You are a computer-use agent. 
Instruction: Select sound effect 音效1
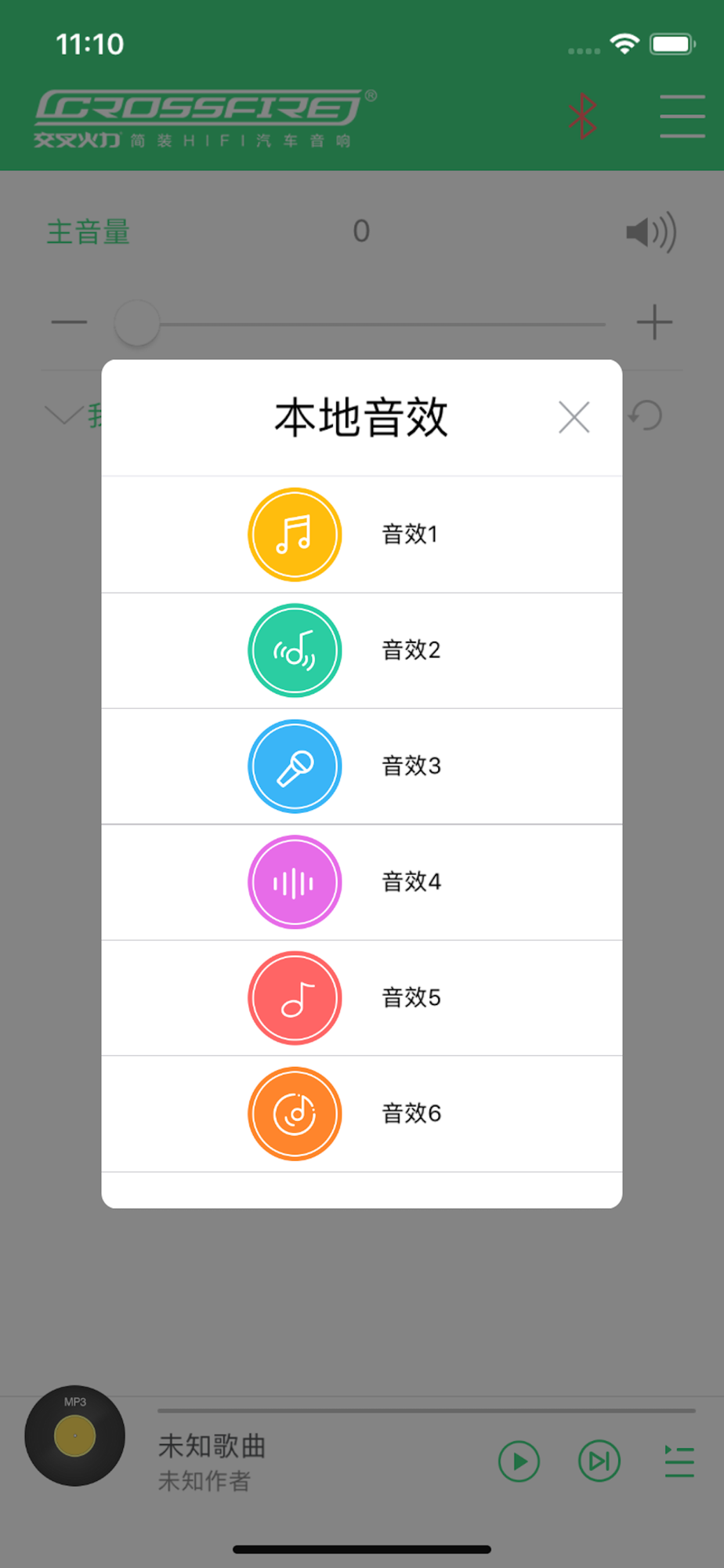click(362, 535)
